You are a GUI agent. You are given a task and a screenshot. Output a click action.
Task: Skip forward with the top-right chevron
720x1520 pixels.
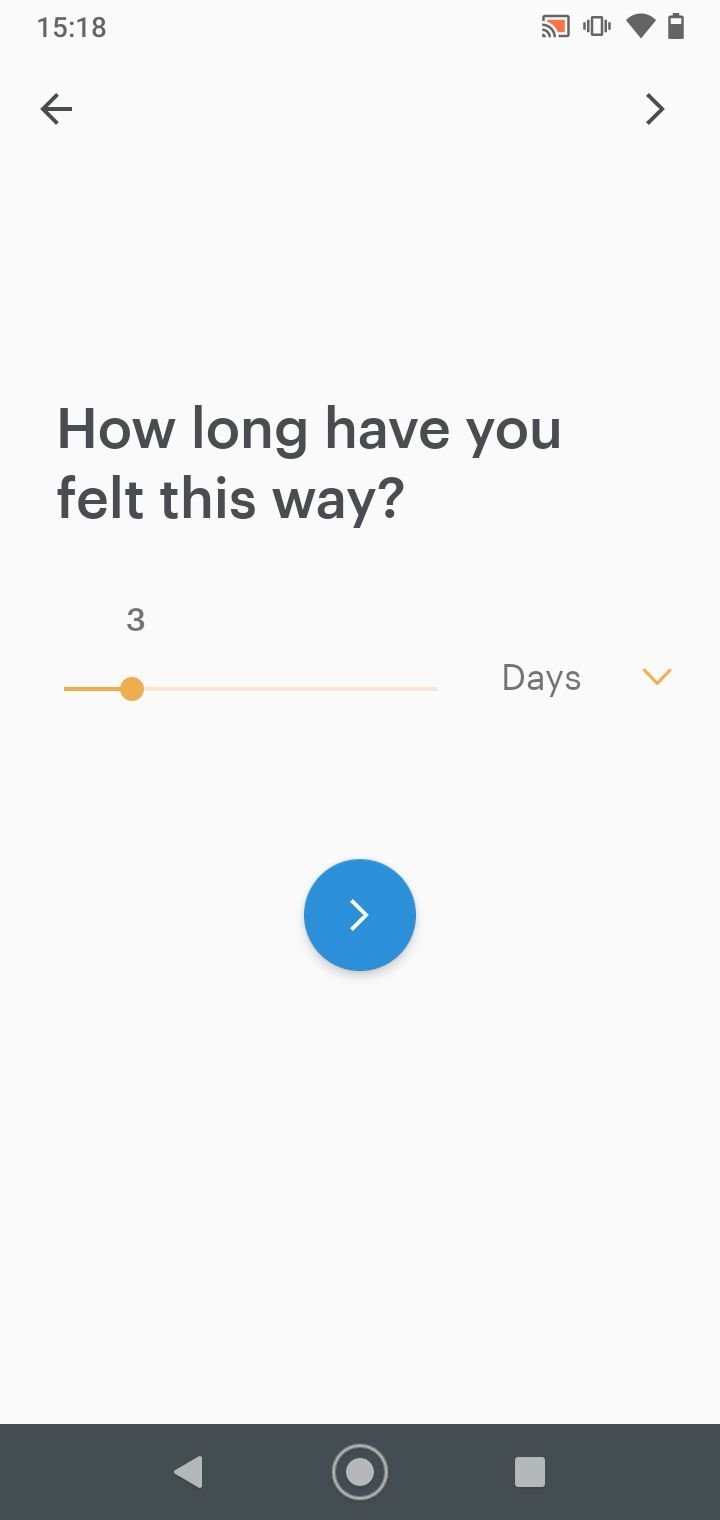[x=655, y=109]
